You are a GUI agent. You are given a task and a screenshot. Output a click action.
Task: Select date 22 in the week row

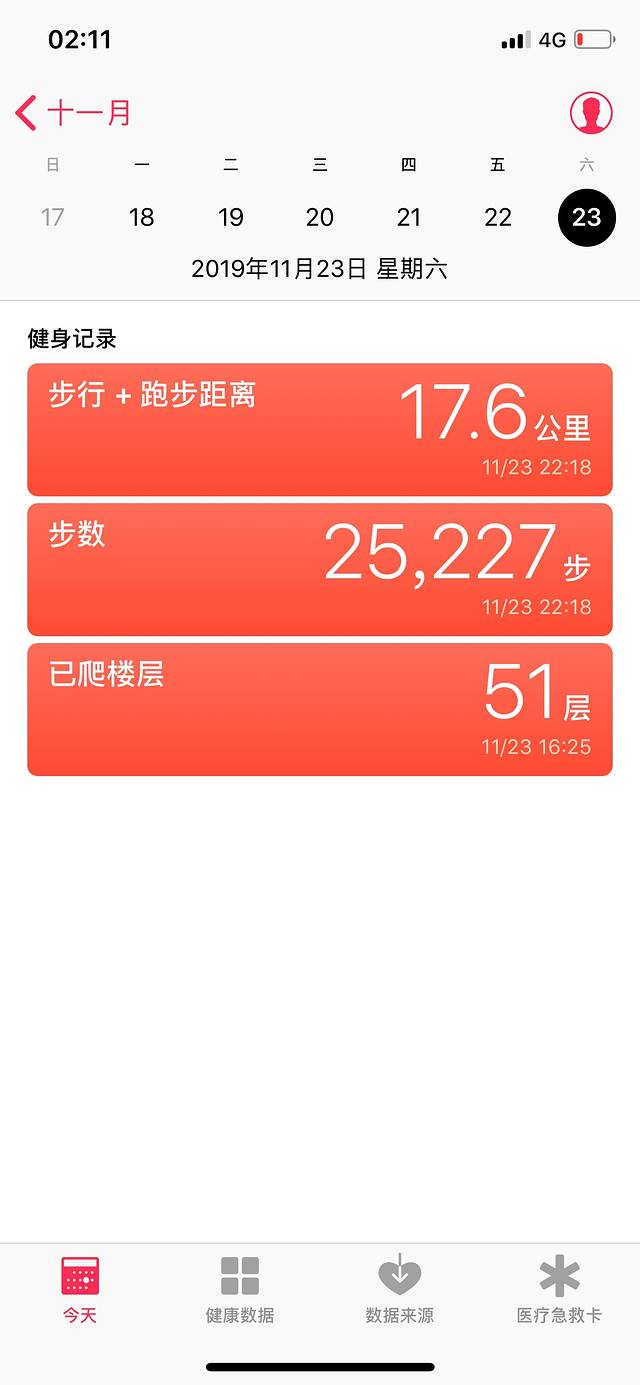498,217
